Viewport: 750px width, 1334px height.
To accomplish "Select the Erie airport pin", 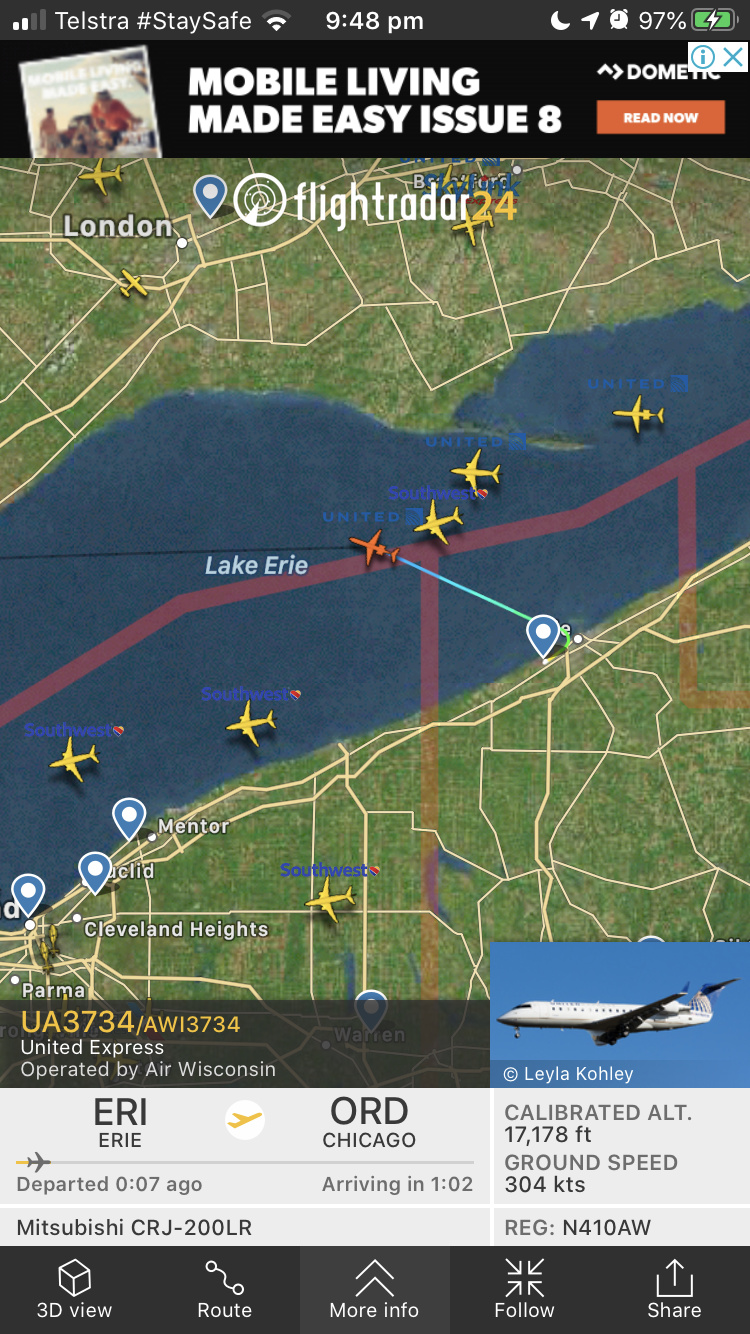I will coord(543,634).
